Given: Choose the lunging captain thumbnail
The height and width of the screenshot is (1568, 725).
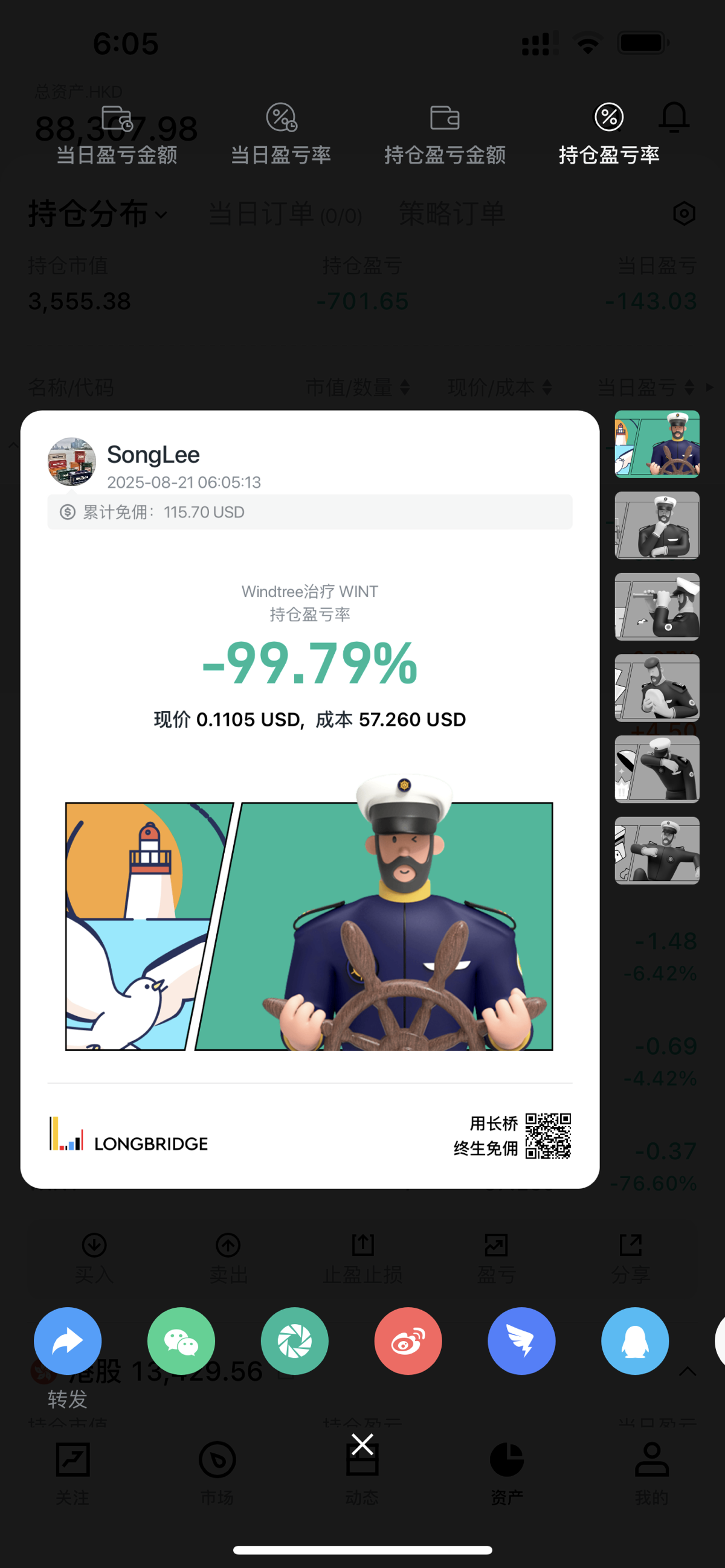Looking at the screenshot, I should pos(657,850).
